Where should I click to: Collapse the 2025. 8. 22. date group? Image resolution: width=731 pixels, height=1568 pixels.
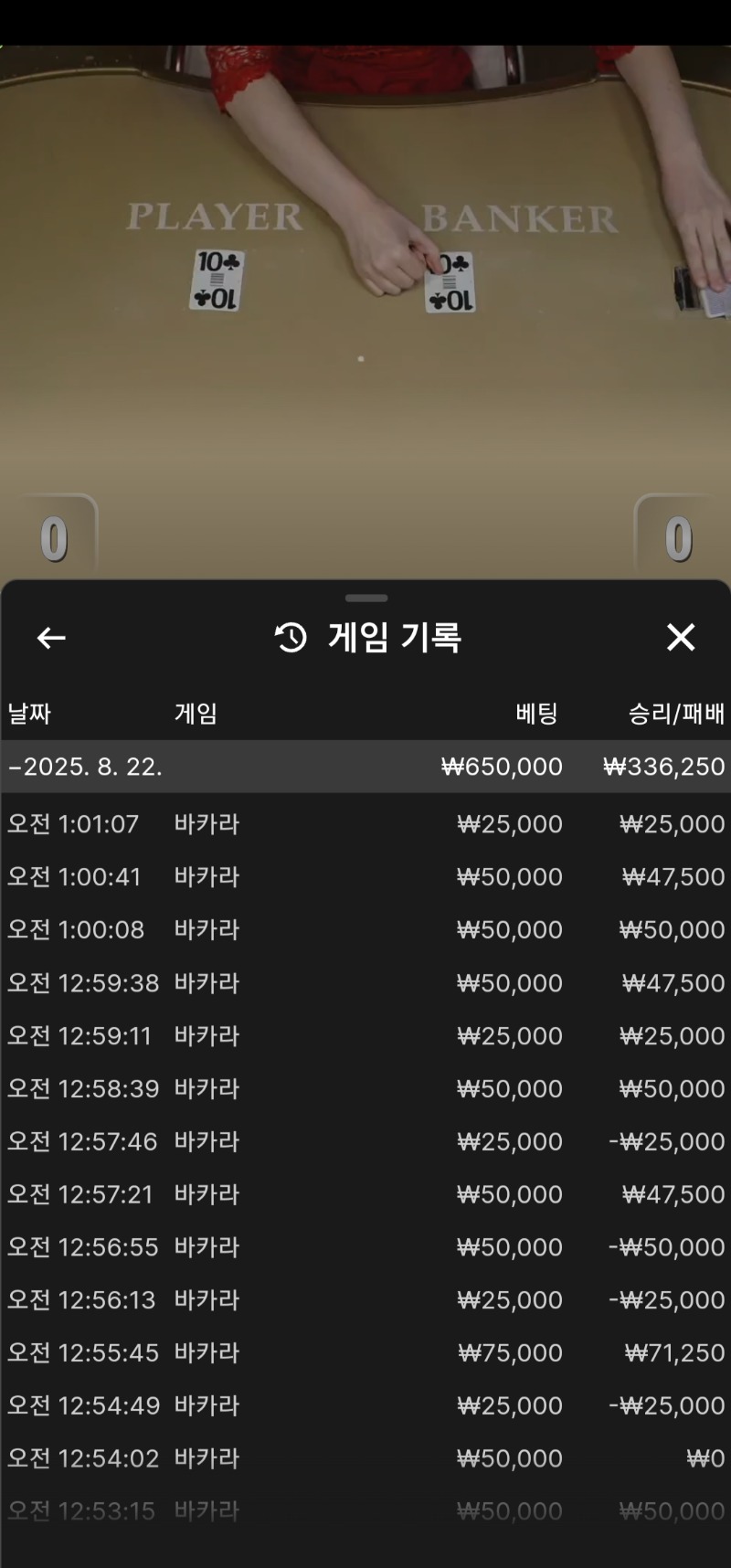tap(365, 767)
